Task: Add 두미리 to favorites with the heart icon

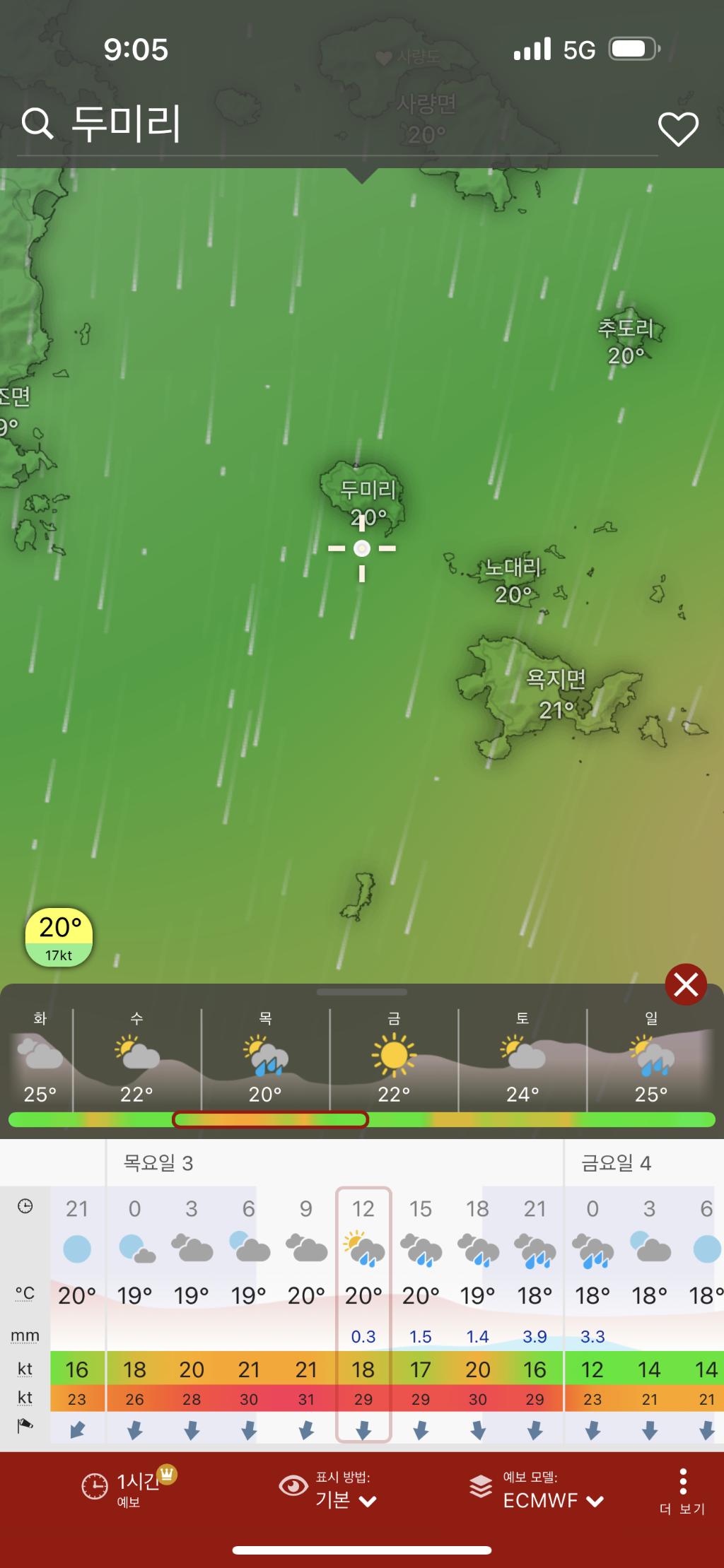Action: pyautogui.click(x=677, y=129)
